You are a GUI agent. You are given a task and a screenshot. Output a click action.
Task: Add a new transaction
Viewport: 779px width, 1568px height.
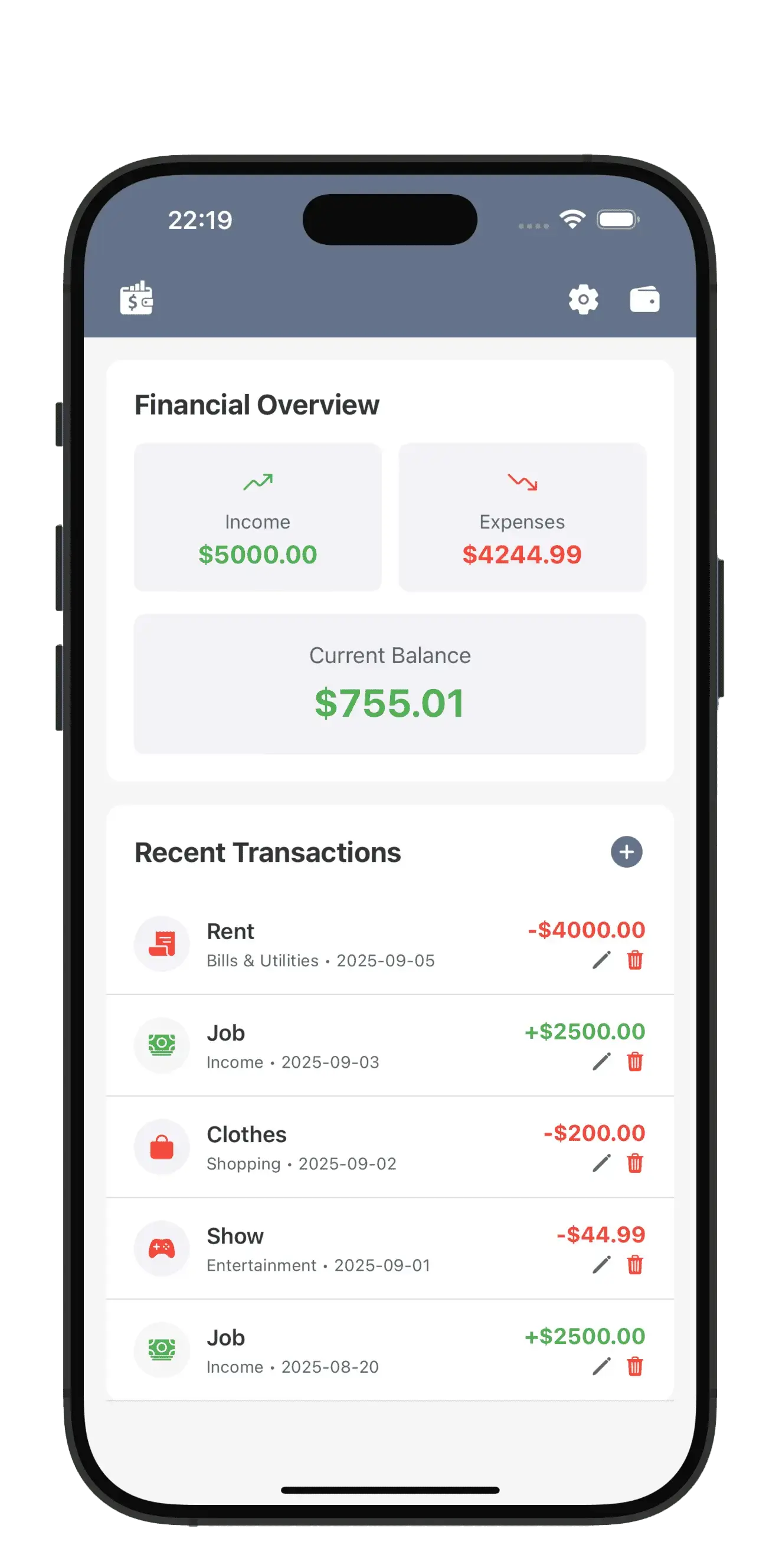626,852
